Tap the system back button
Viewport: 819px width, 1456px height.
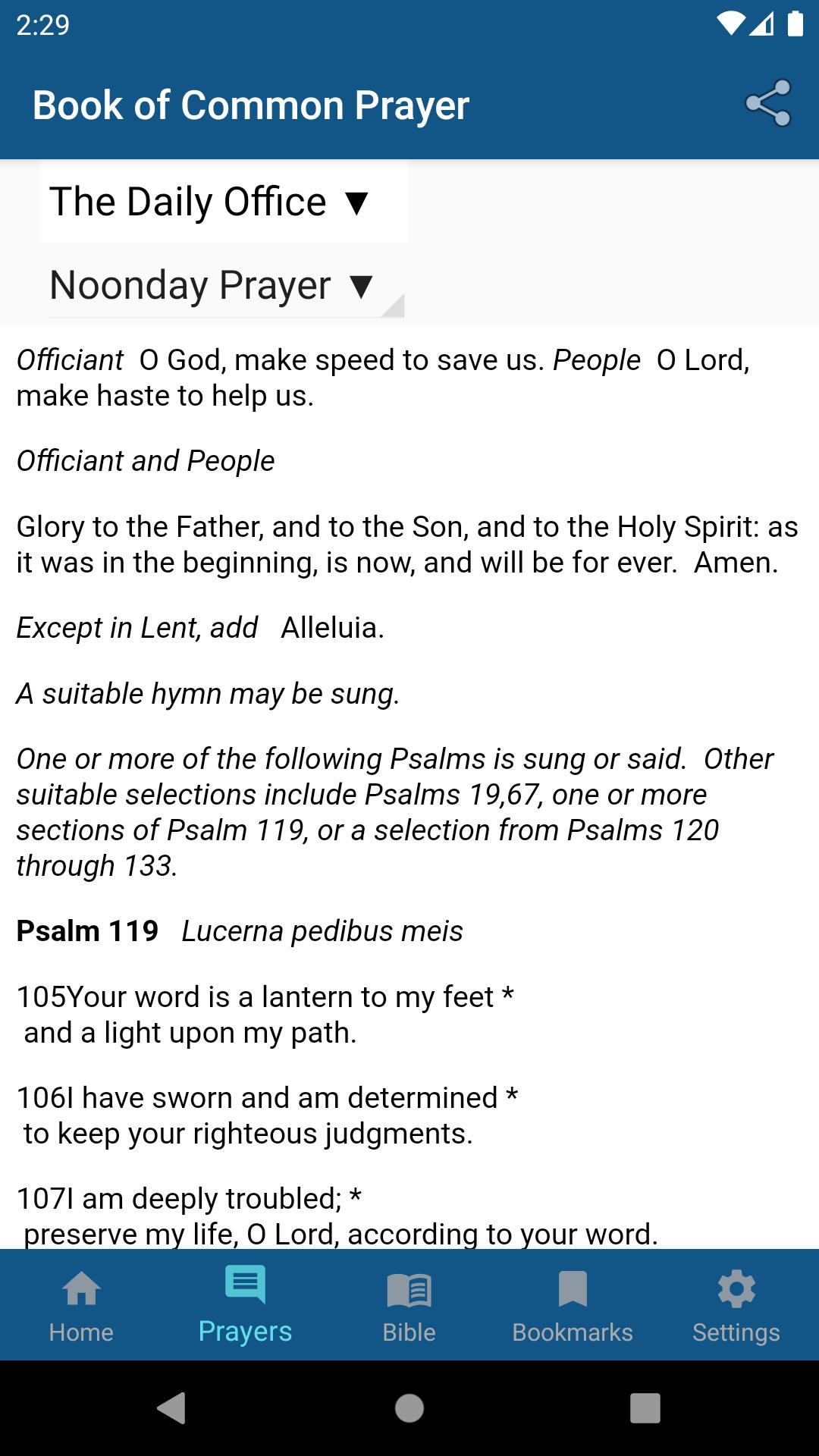click(172, 1408)
